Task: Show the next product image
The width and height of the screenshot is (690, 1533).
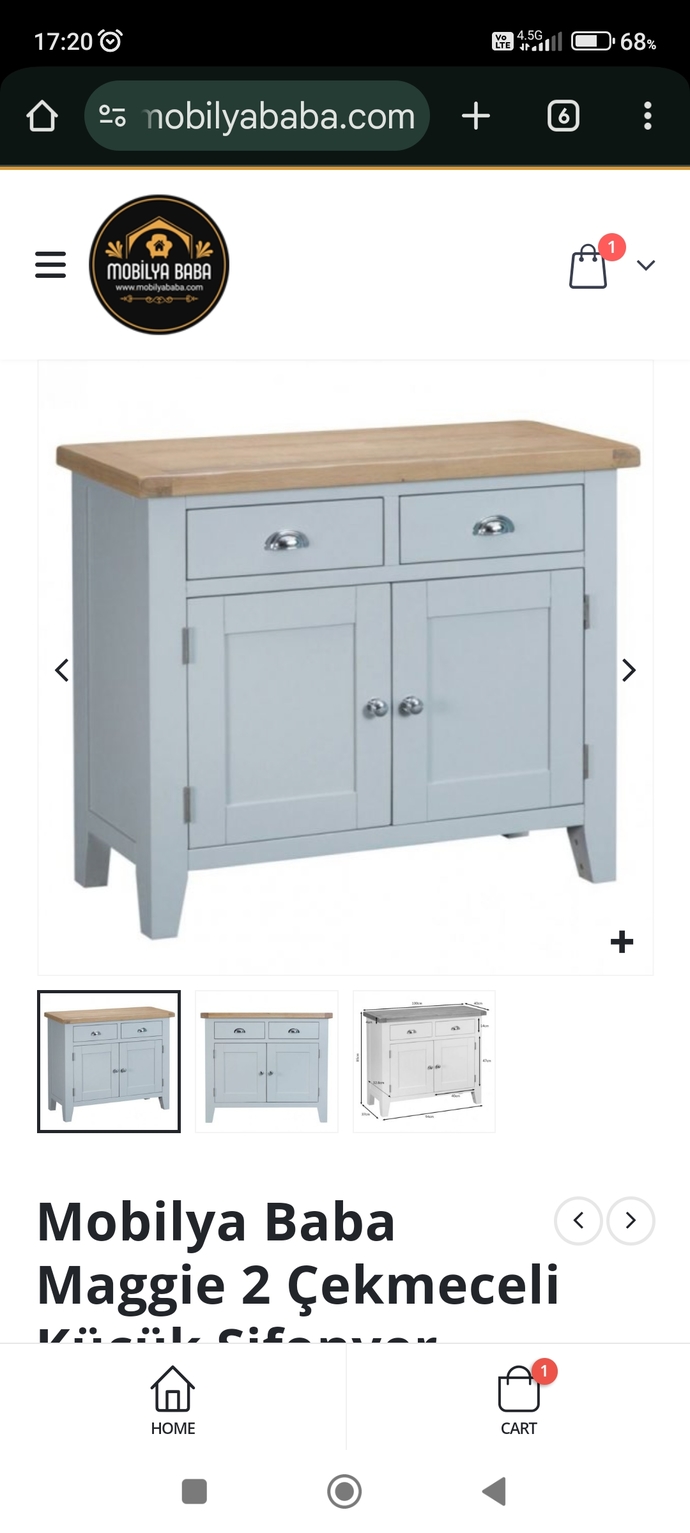Action: (629, 670)
